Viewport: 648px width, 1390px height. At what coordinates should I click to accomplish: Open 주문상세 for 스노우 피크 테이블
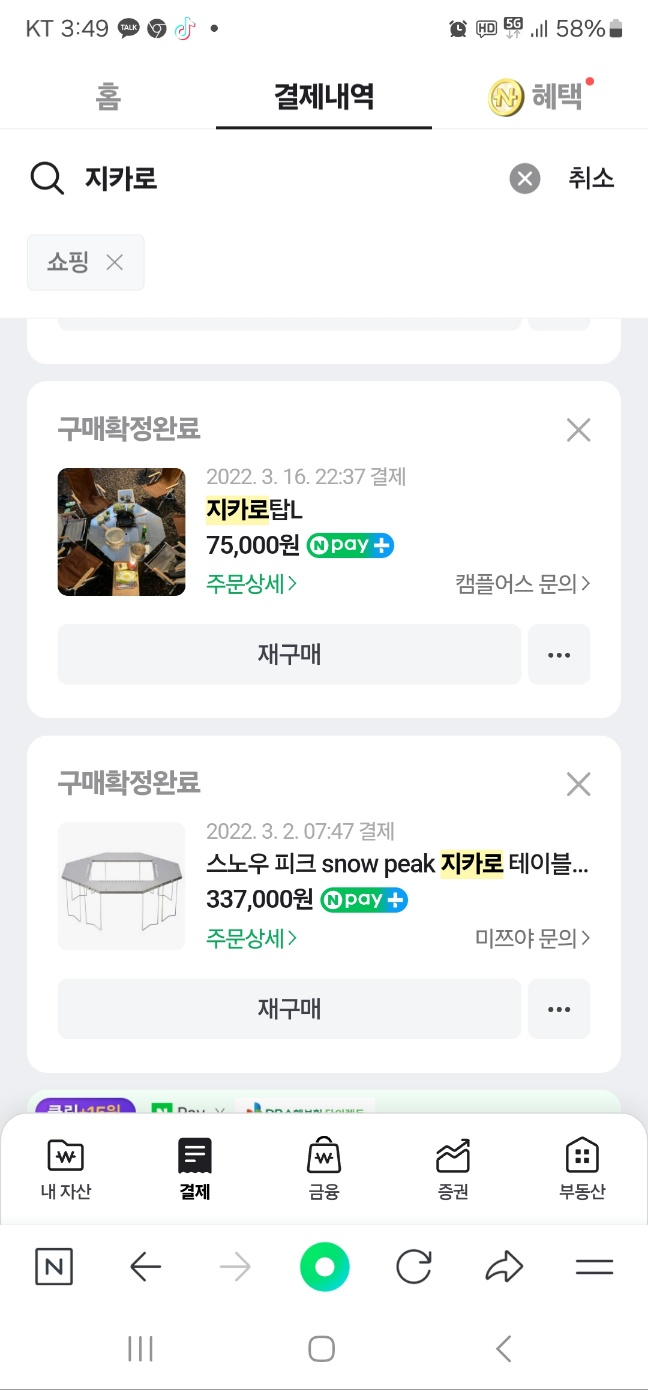pos(251,938)
